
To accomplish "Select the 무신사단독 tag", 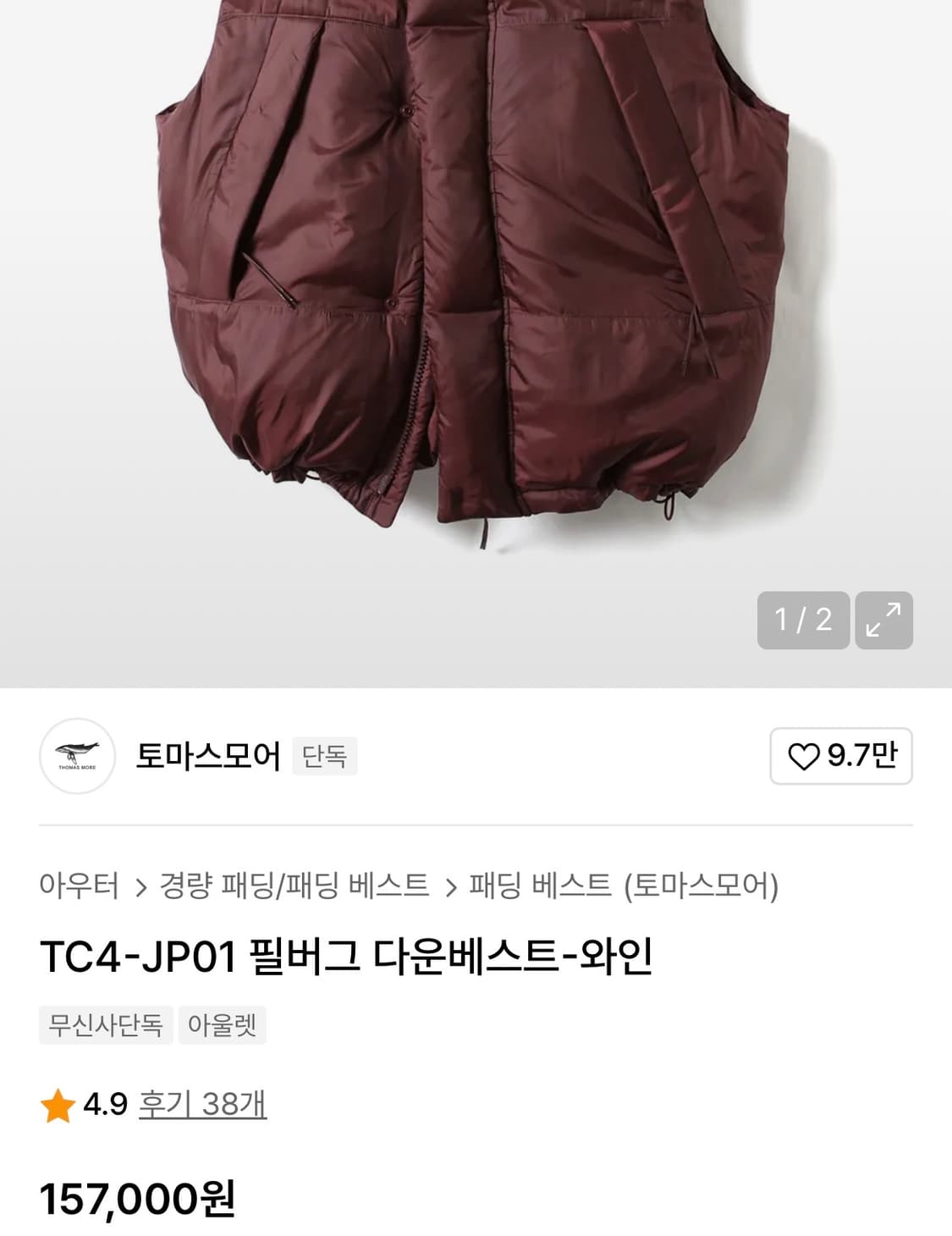I will click(x=103, y=1026).
